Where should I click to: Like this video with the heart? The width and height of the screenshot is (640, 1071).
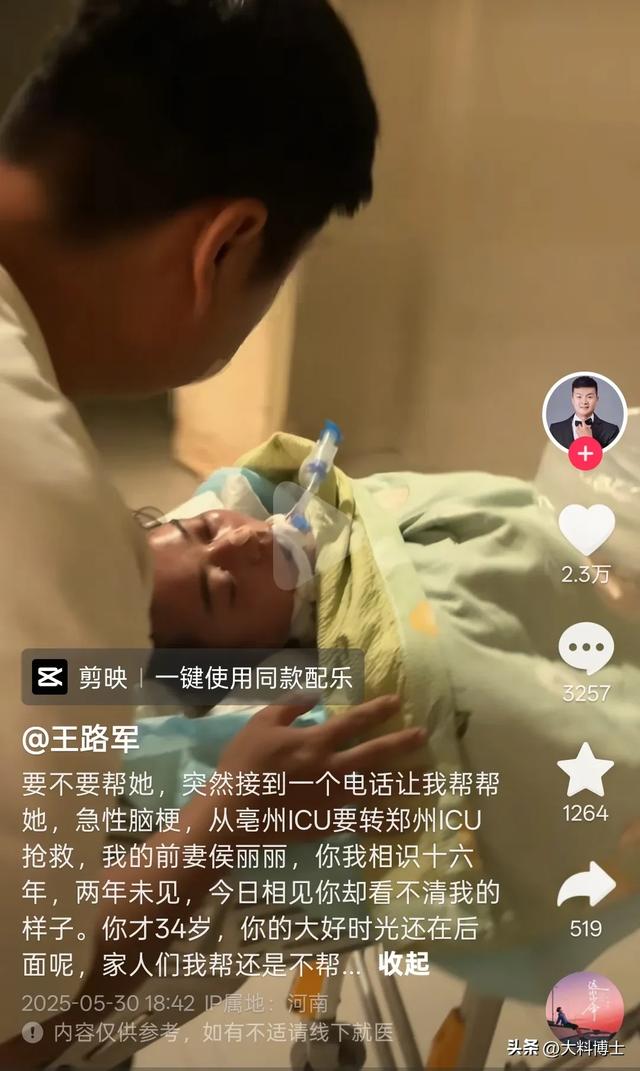[x=586, y=529]
